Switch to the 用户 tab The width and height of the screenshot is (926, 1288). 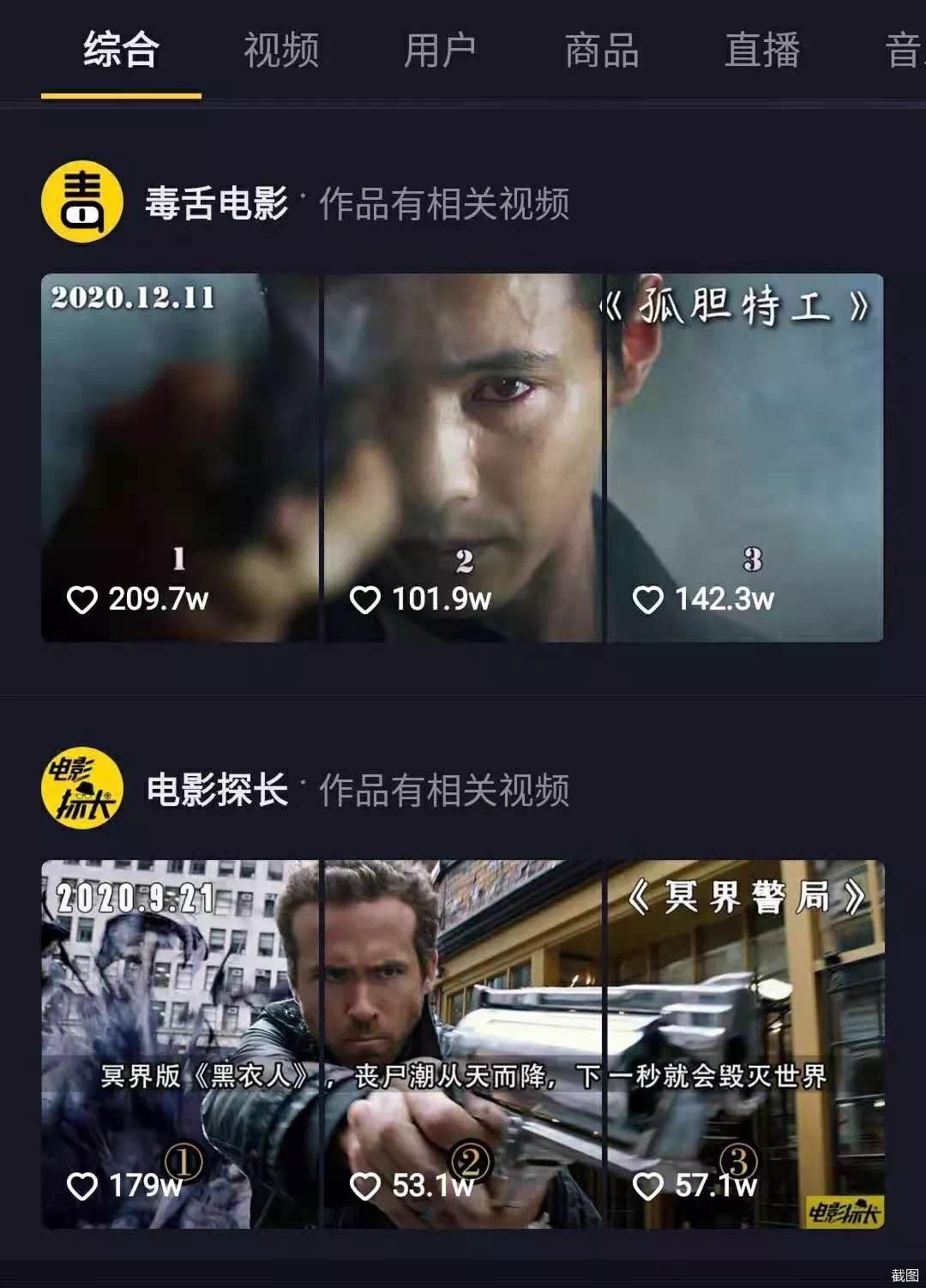440,51
